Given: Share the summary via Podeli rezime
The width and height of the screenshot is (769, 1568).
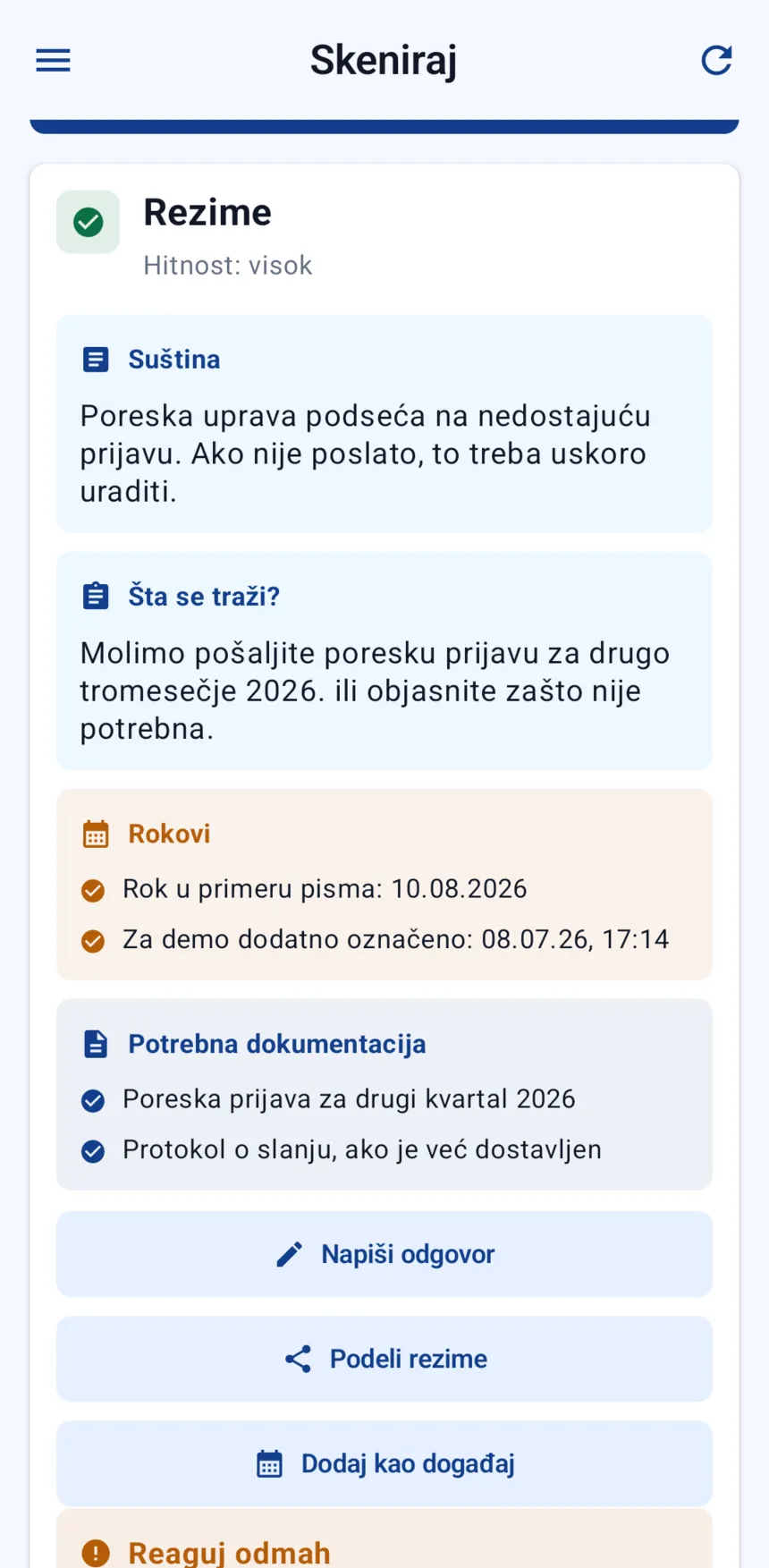Looking at the screenshot, I should (x=384, y=1359).
